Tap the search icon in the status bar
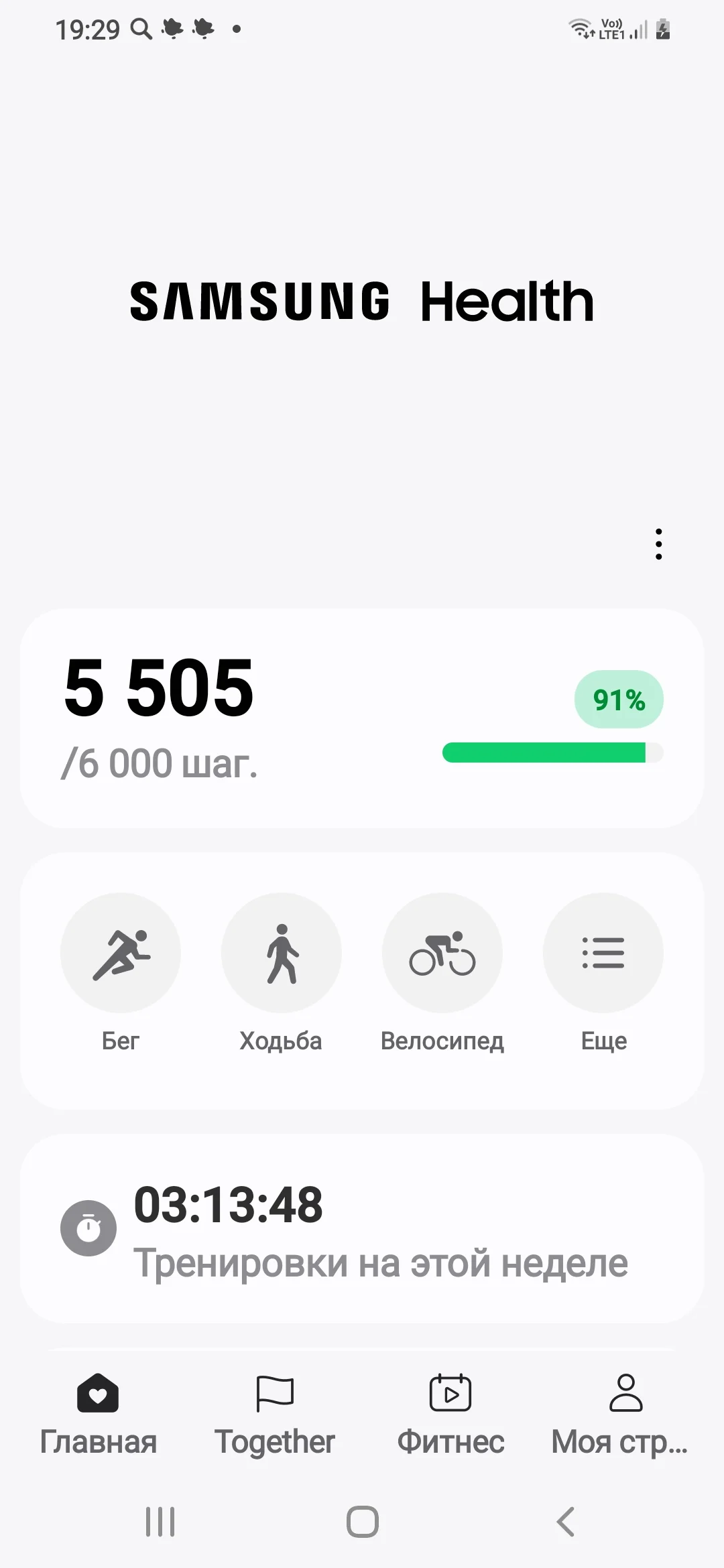 point(140,28)
